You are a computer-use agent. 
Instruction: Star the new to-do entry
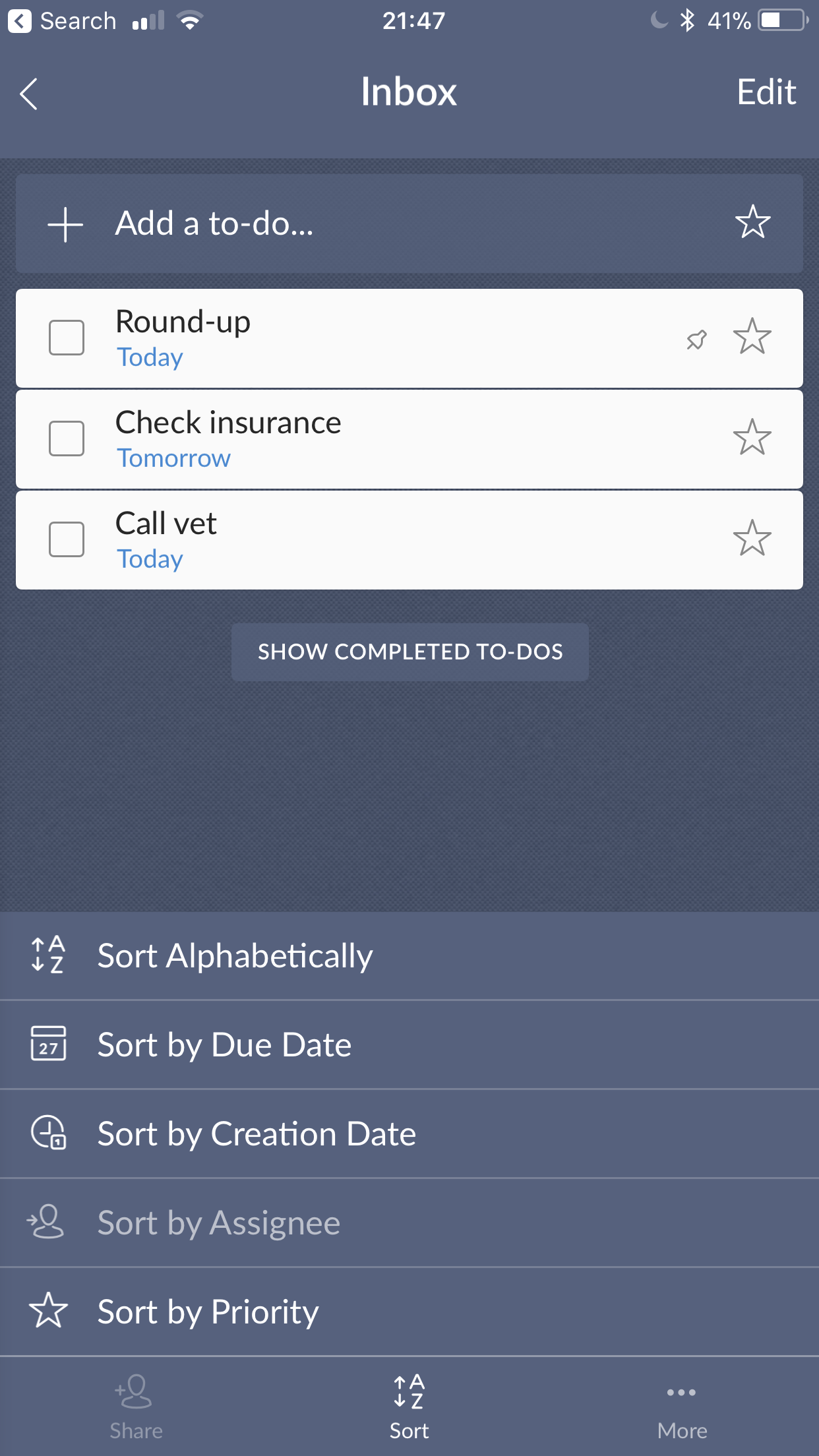click(x=752, y=222)
